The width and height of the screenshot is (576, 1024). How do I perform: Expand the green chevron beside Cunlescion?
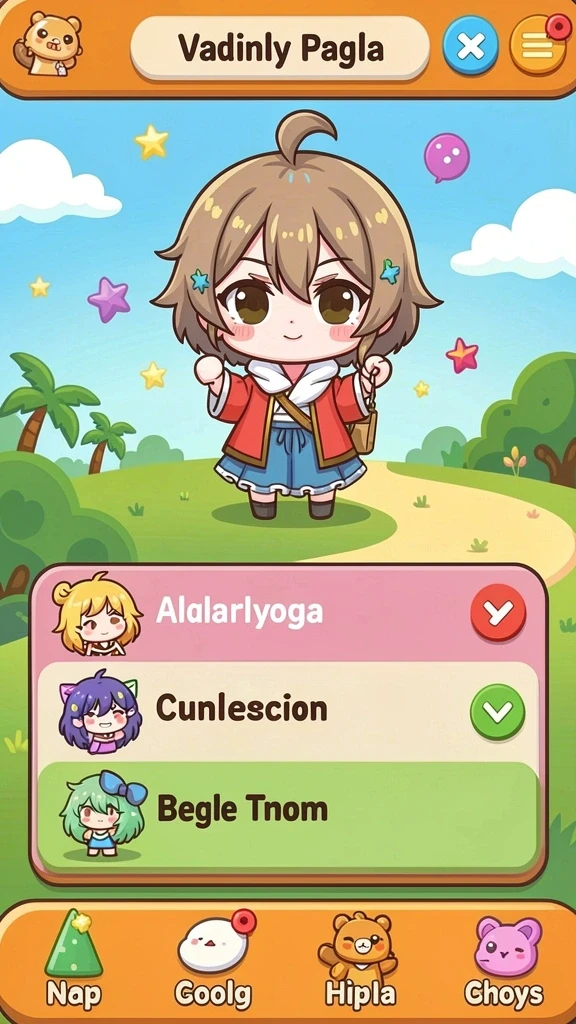click(x=498, y=712)
